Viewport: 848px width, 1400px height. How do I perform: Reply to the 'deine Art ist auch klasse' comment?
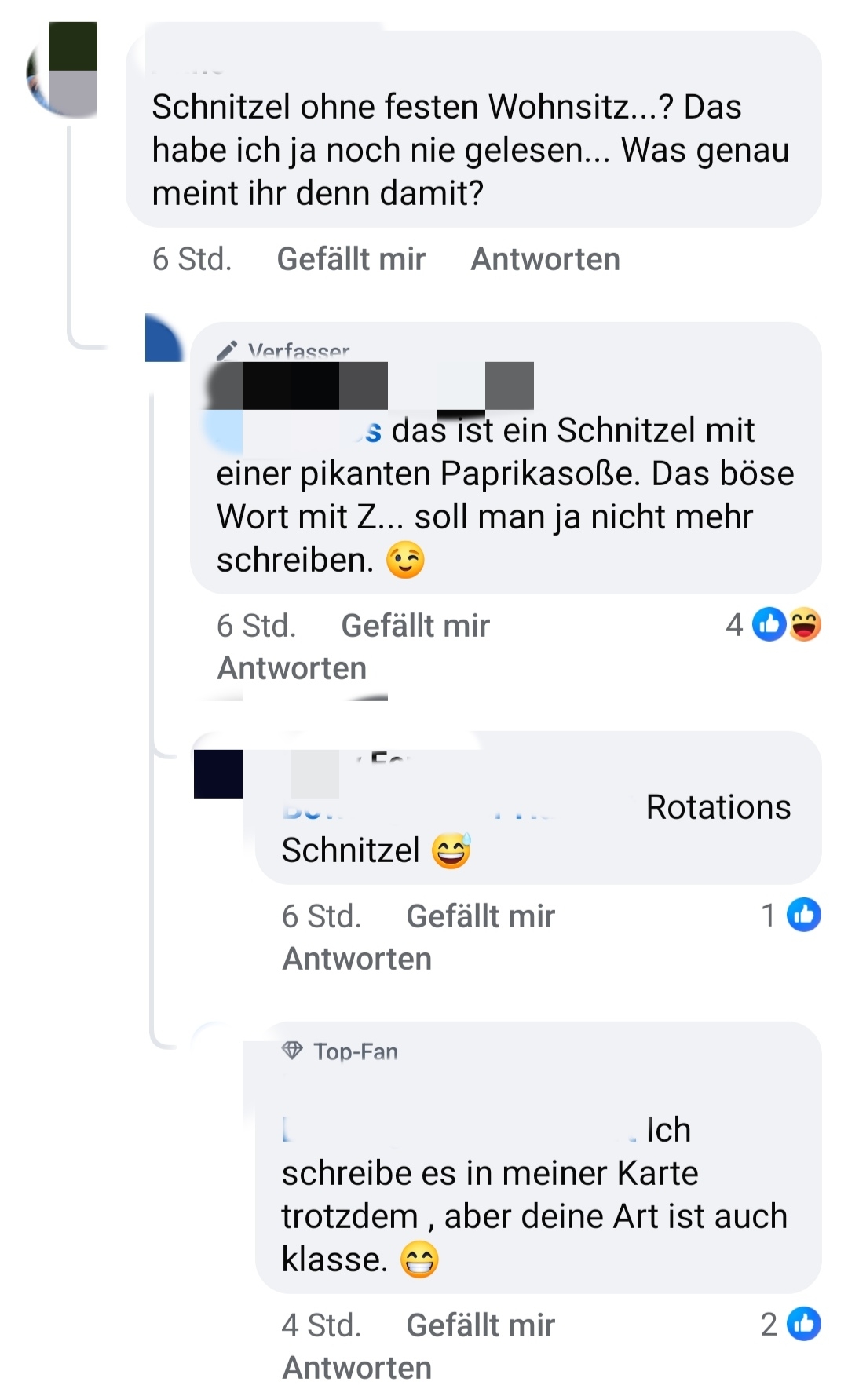[356, 1368]
